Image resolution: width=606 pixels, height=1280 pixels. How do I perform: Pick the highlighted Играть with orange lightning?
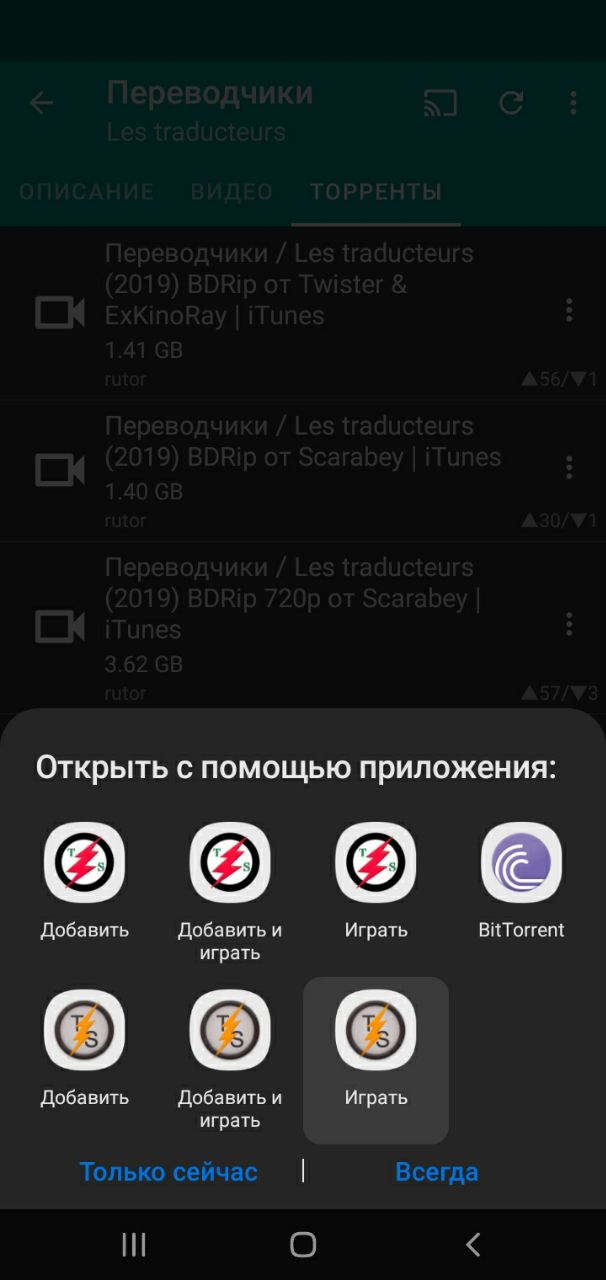tap(376, 1060)
